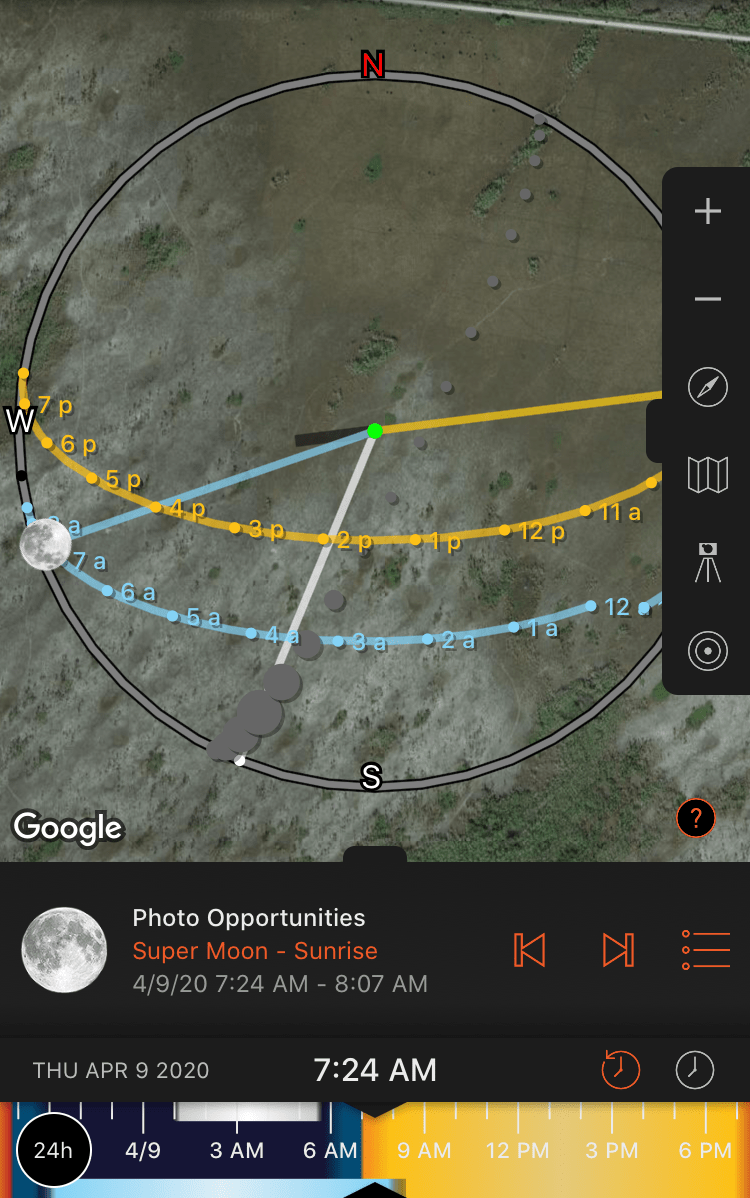This screenshot has width=750, height=1198.
Task: Open the question mark help button
Action: pos(696,819)
